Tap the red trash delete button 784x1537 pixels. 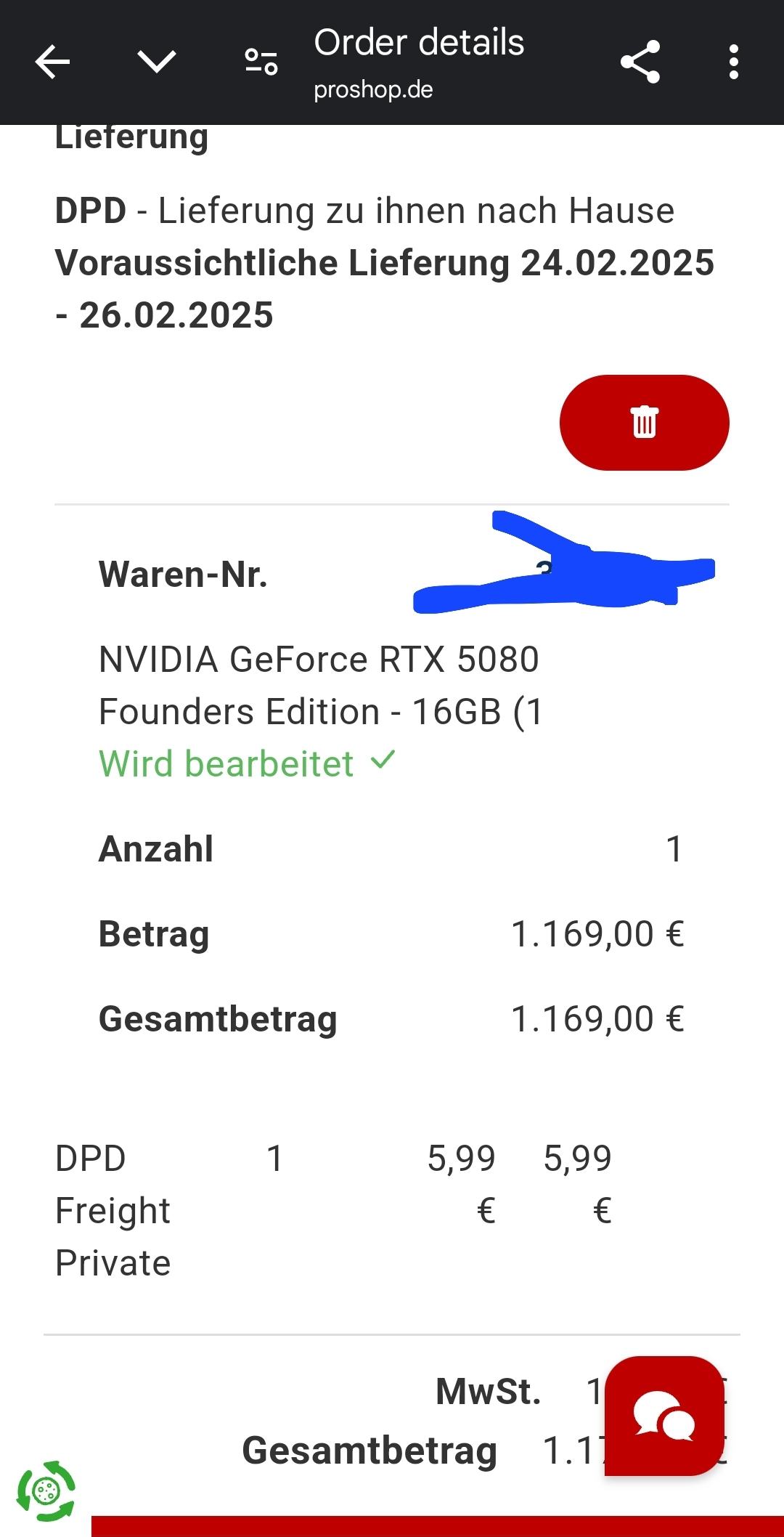[x=644, y=423]
